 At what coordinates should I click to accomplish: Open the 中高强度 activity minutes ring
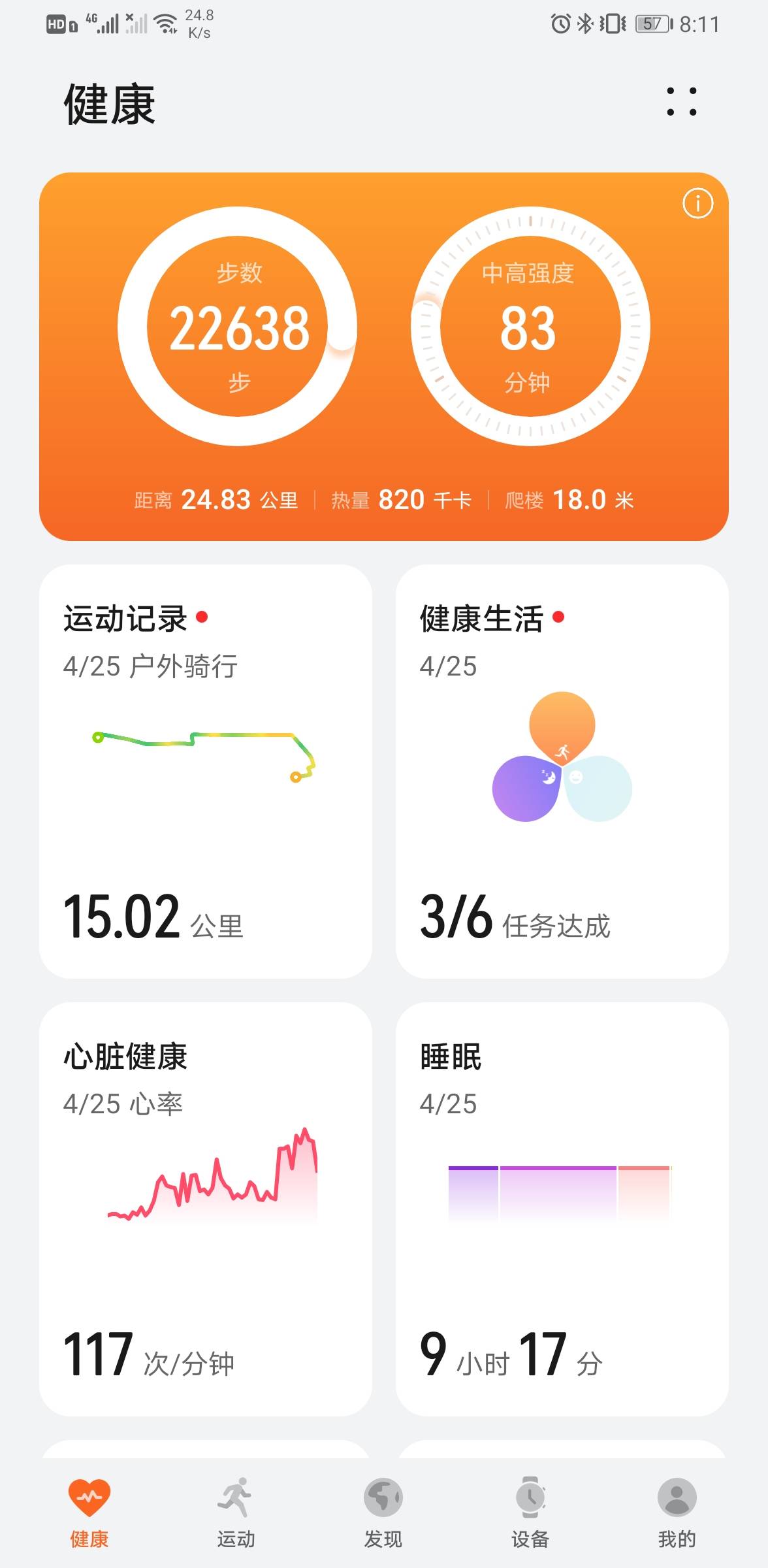(x=529, y=327)
